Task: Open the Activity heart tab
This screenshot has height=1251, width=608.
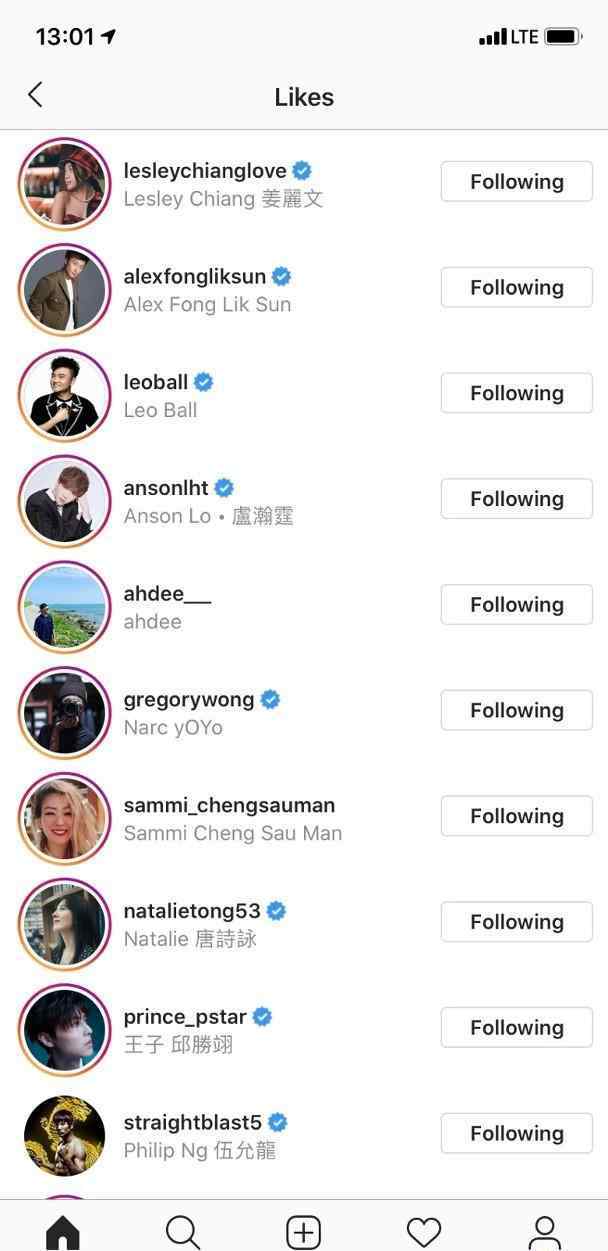Action: (424, 1232)
